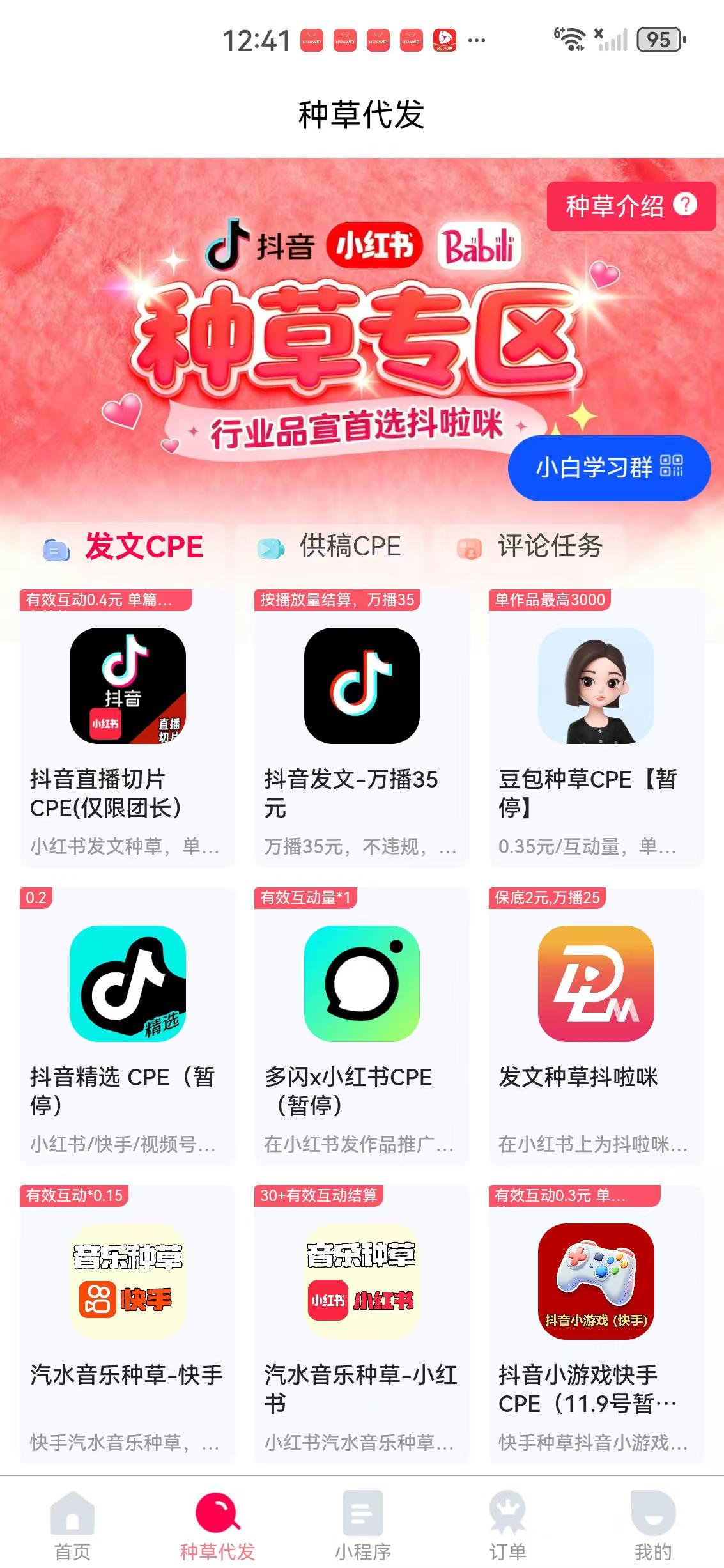Tap the 汽水音乐种草-快手 icon
This screenshot has height=1568, width=724.
point(127,1285)
